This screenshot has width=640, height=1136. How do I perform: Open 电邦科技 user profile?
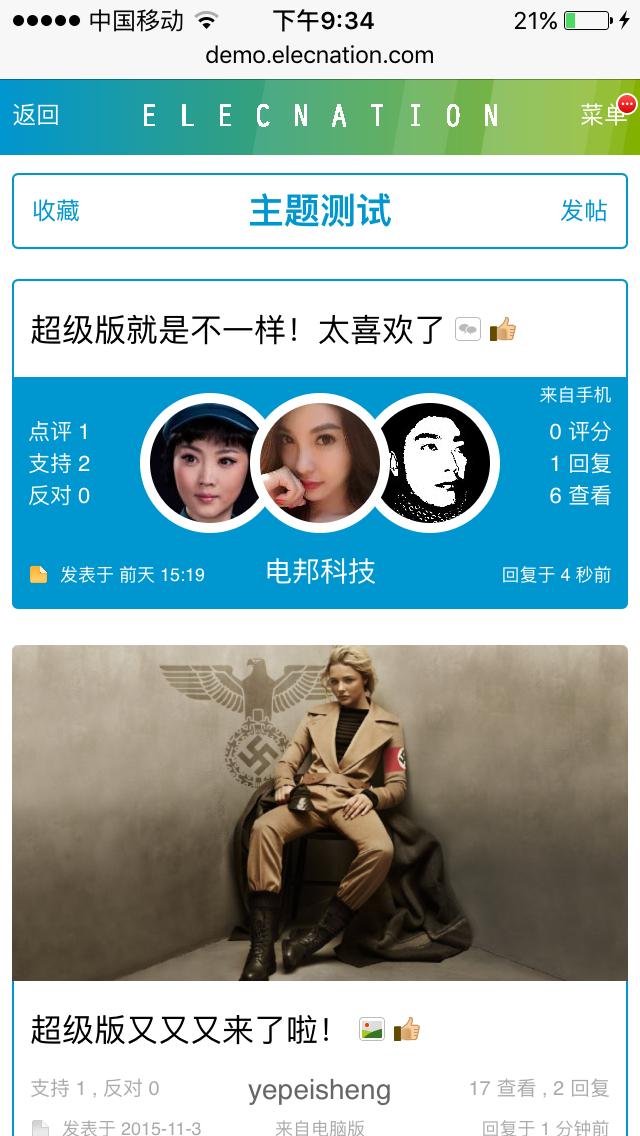[320, 571]
